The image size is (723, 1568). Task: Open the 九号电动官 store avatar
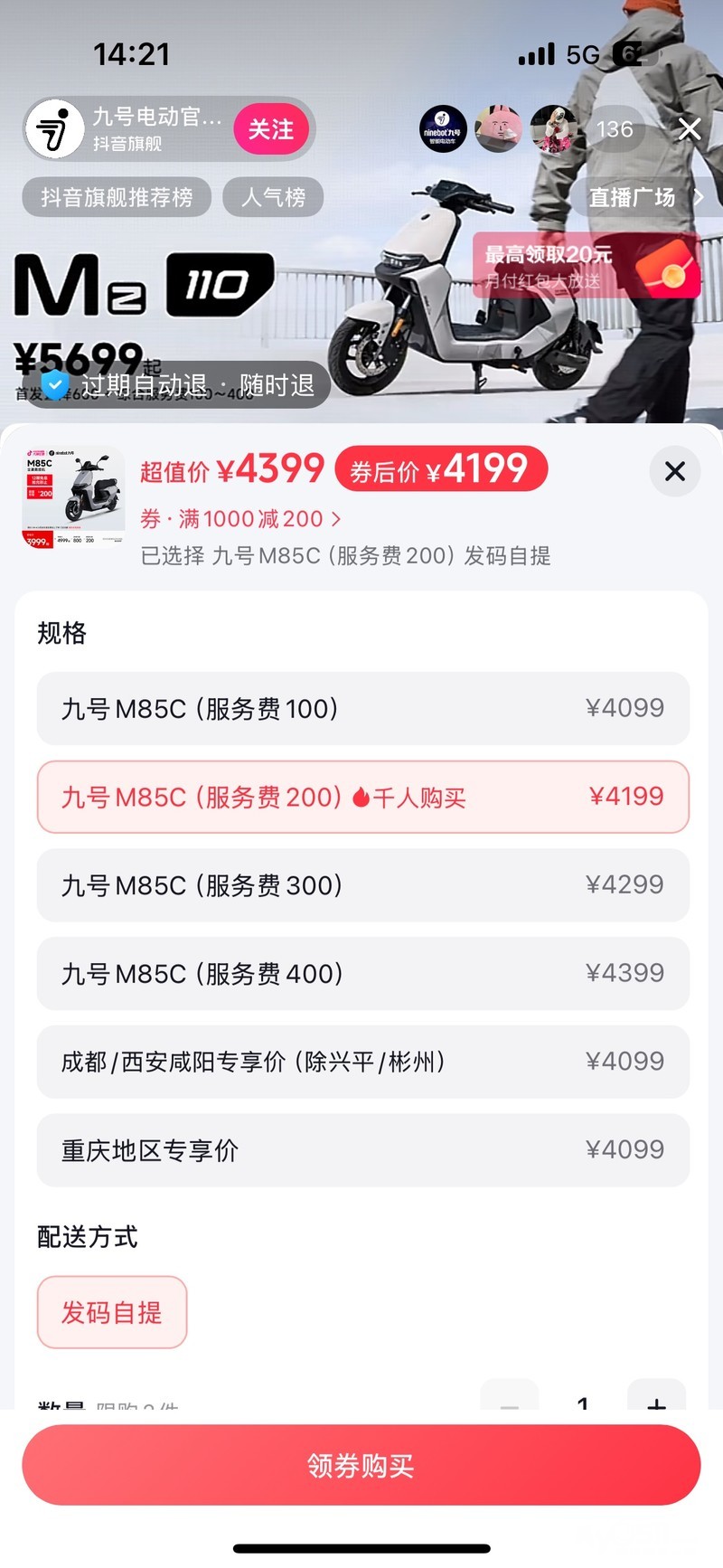coord(55,129)
